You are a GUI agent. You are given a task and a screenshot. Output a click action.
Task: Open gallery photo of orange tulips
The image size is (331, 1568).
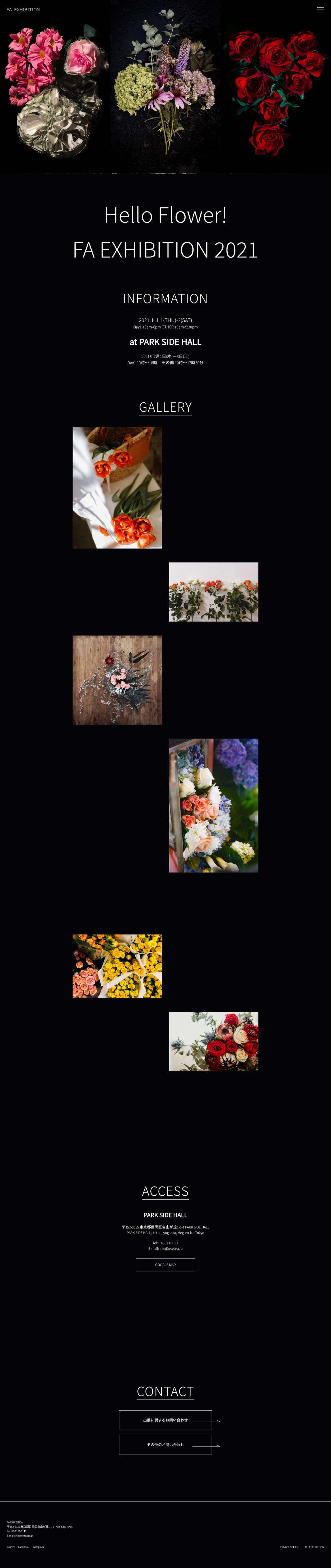[117, 488]
